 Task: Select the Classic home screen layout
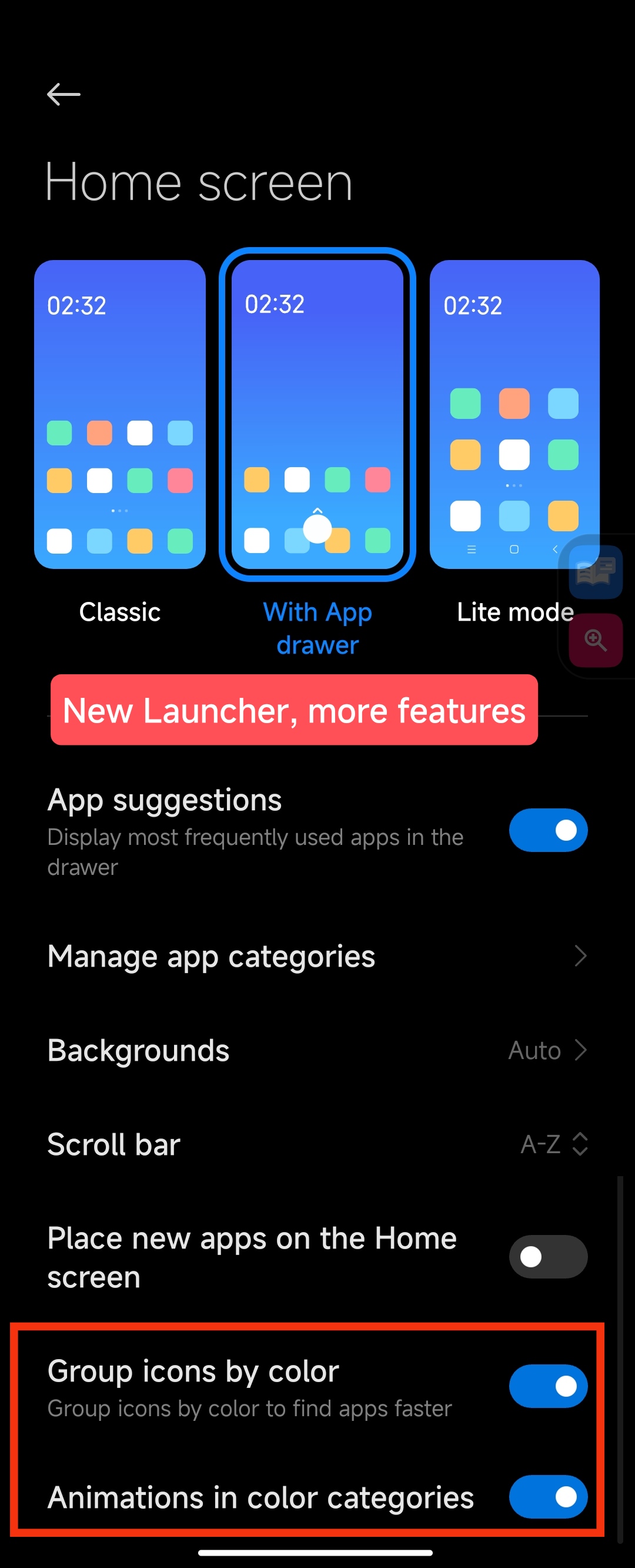click(120, 415)
